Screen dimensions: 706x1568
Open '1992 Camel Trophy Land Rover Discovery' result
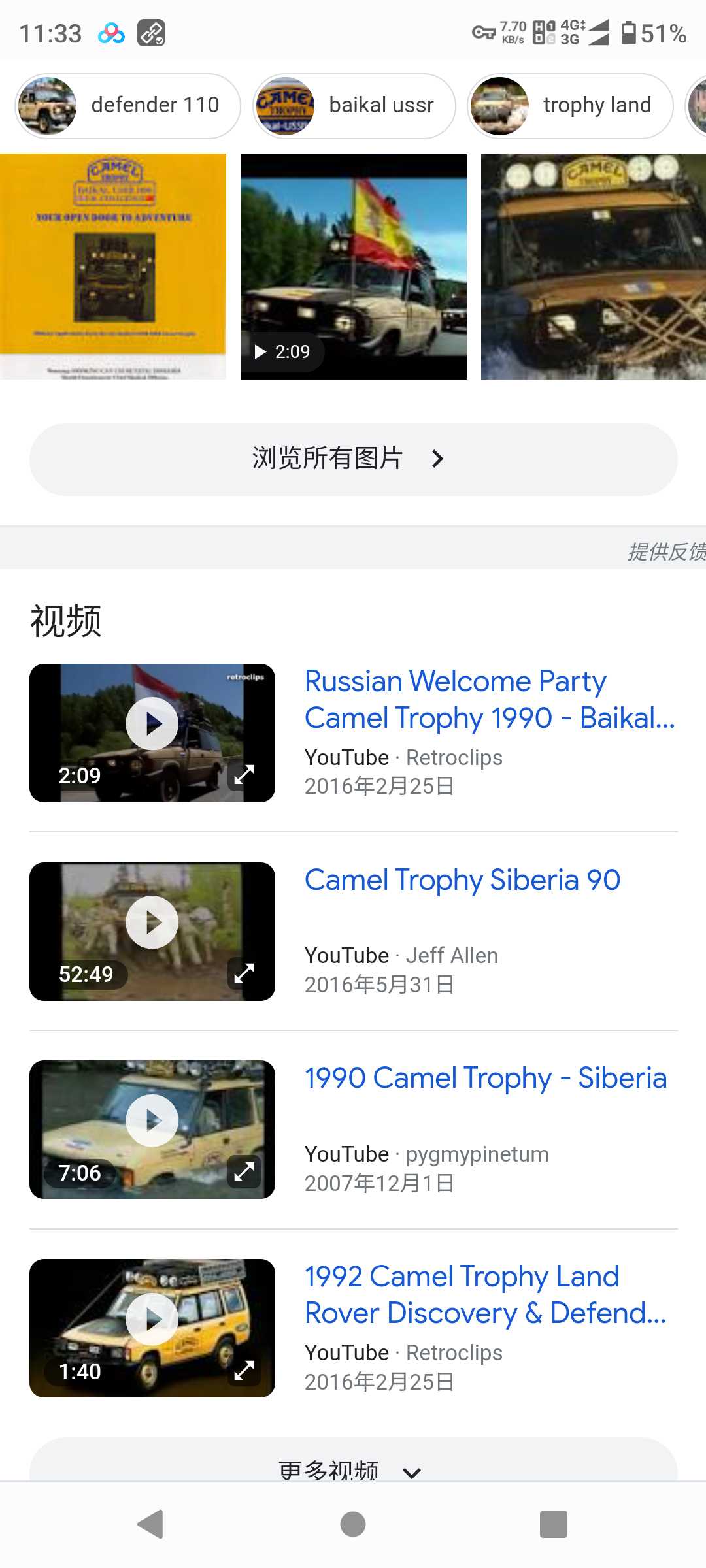(485, 1294)
